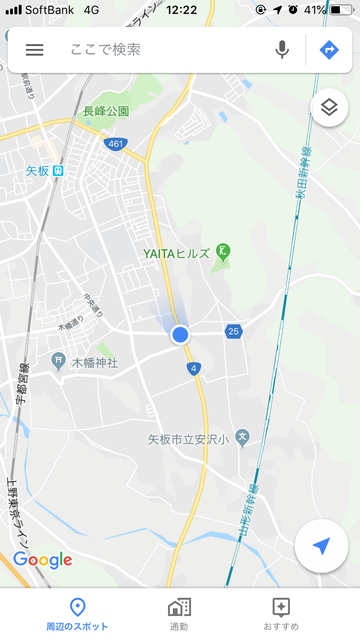Screen dimensions: 360x640
Task: Start voice search with the microphone
Action: tap(282, 50)
